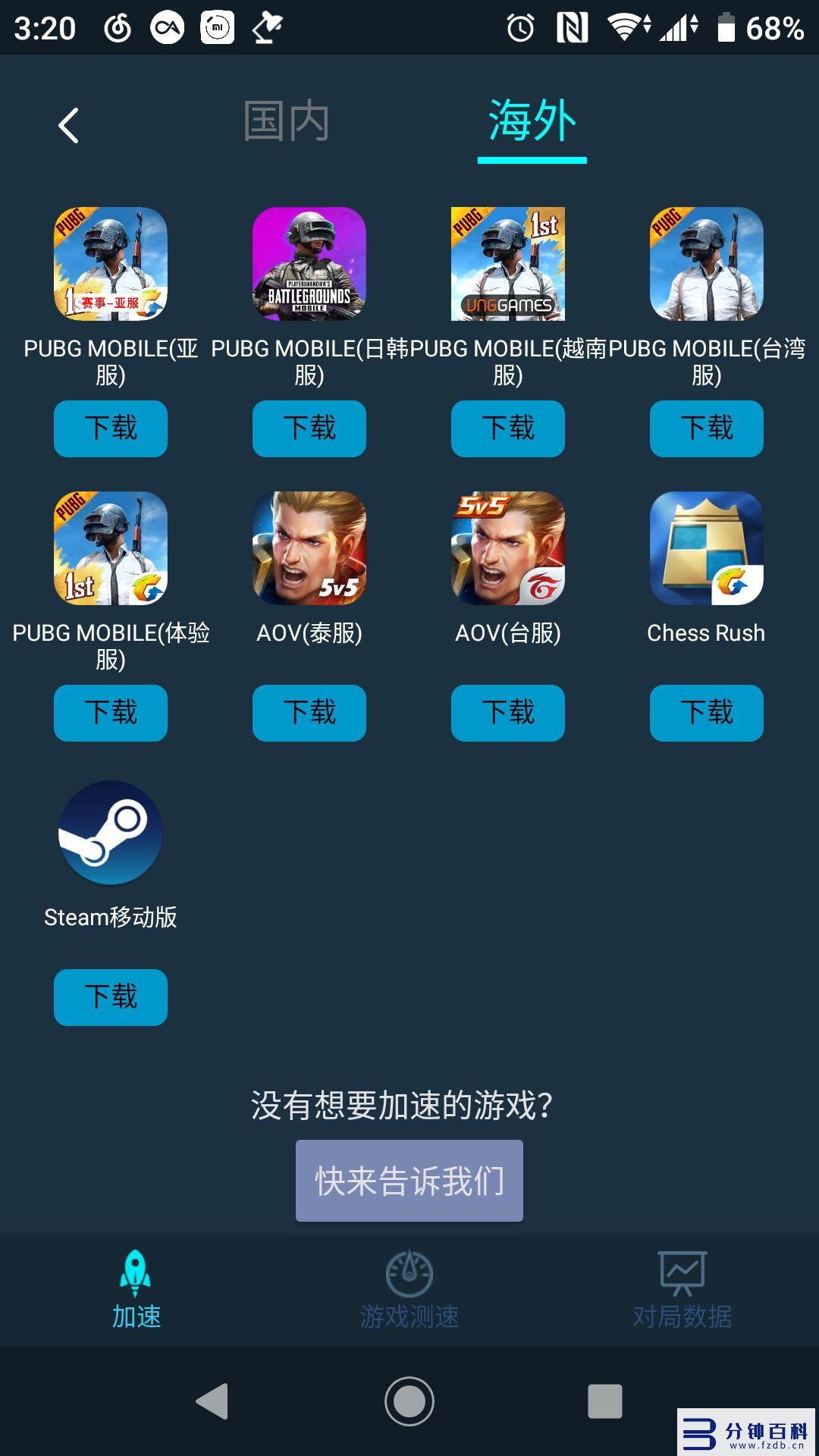Download PUBG MOBILE(越南服)
819x1456 pixels.
(508, 428)
